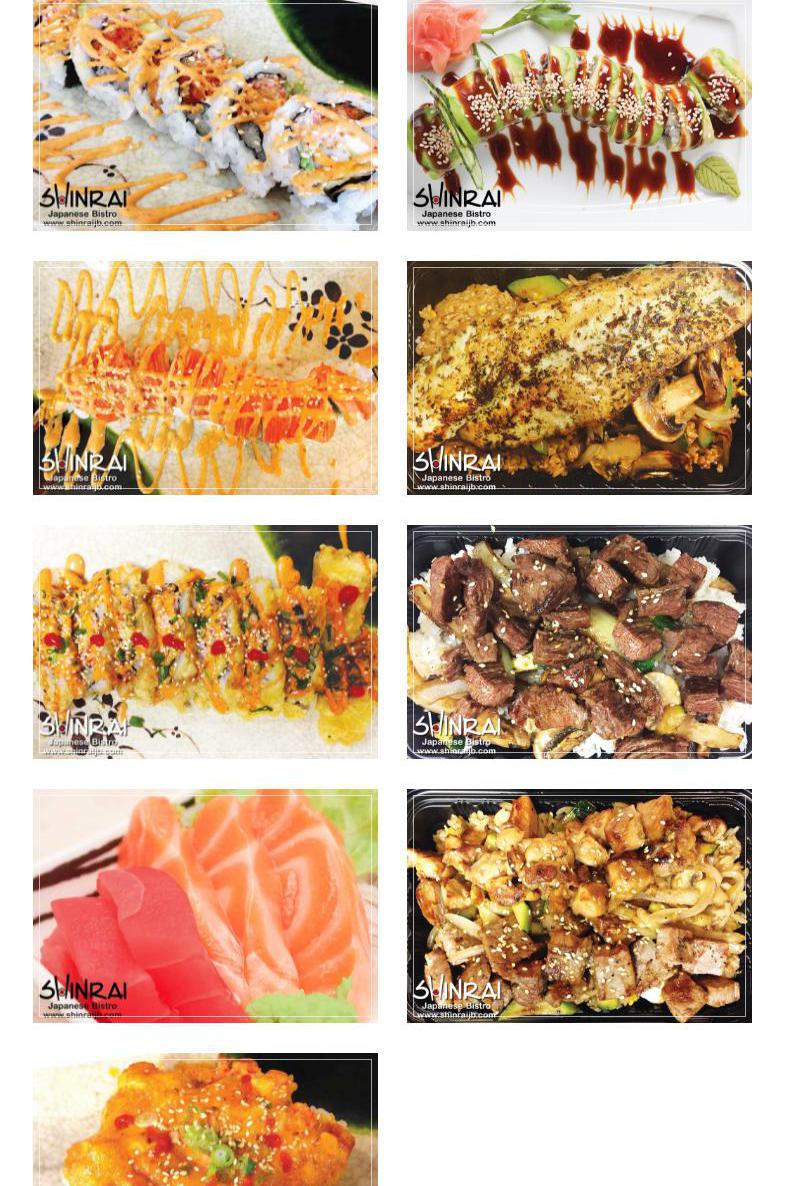View the avocado-topped roll with eel sauce
785x1186 pixels.
(579, 115)
